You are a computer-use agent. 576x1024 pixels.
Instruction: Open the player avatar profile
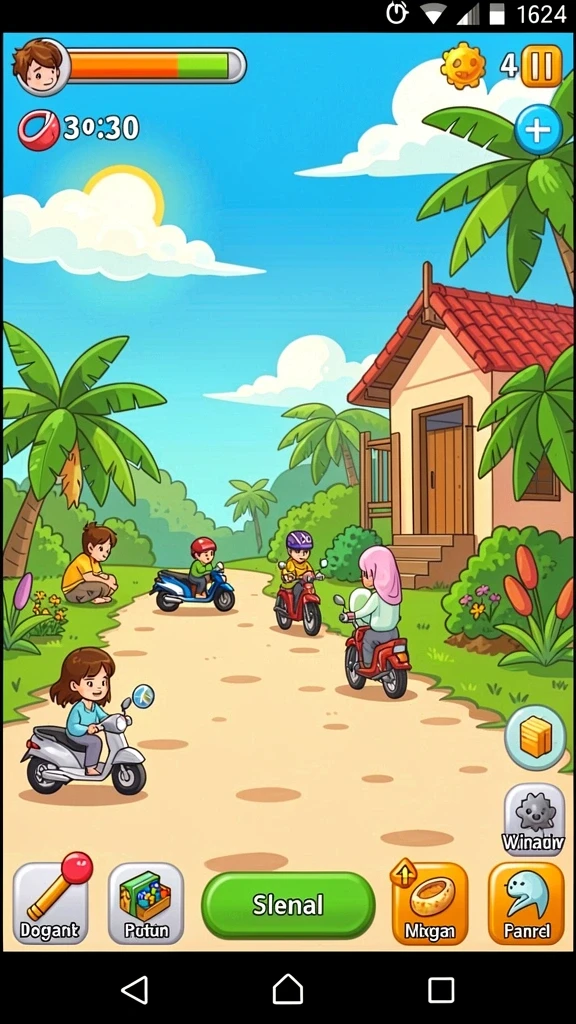40,67
